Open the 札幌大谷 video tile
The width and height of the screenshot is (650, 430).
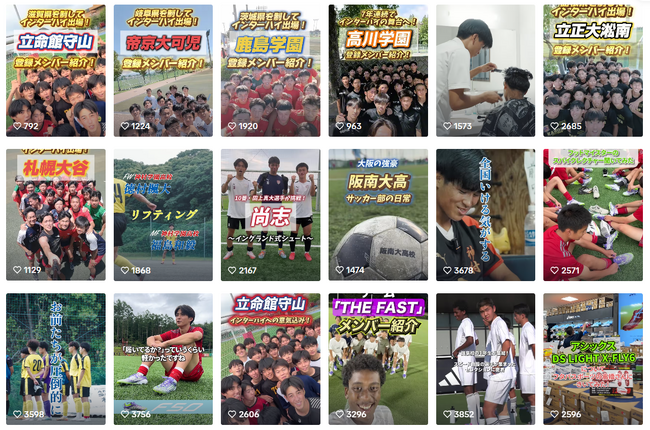[x=55, y=215]
